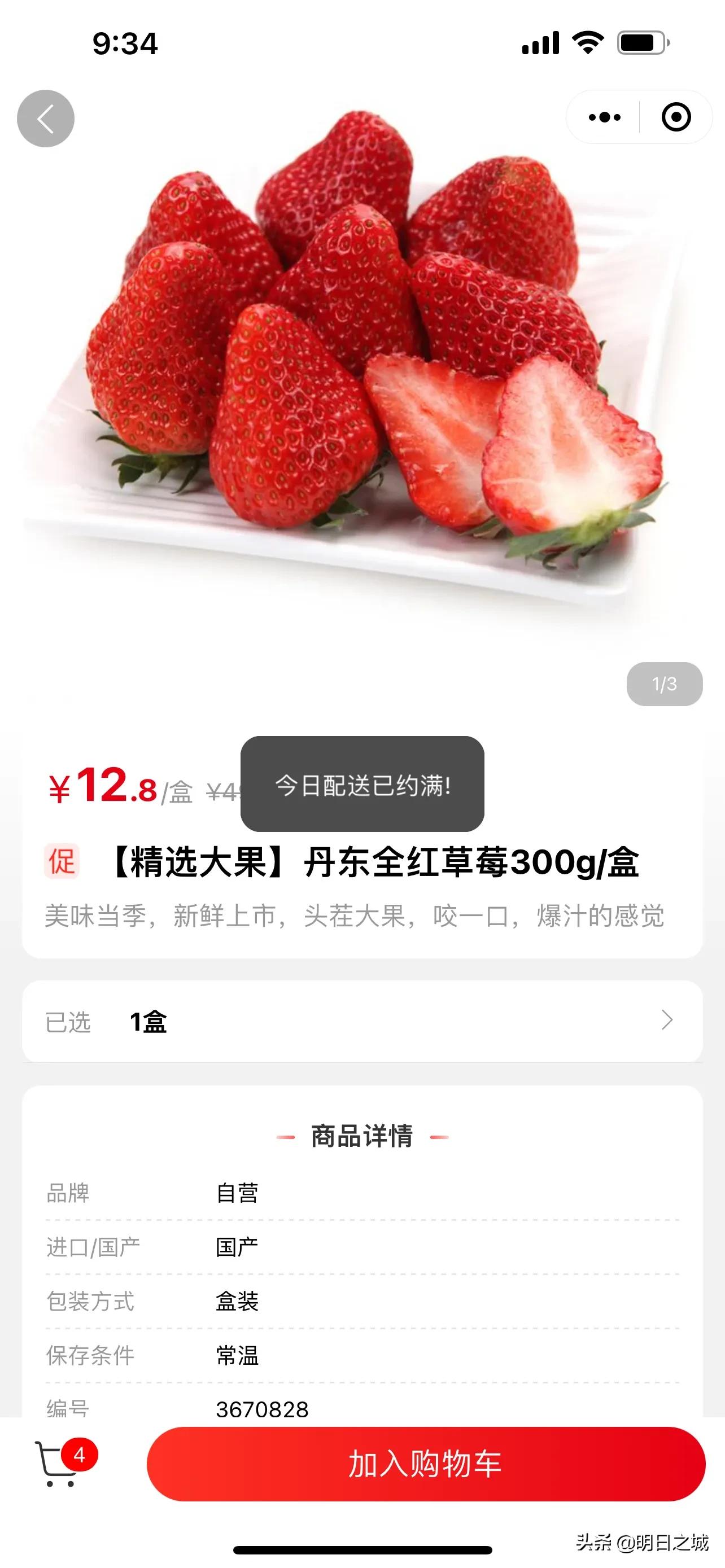Tap the back arrow at top left
This screenshot has width=725, height=1568.
coord(46,119)
